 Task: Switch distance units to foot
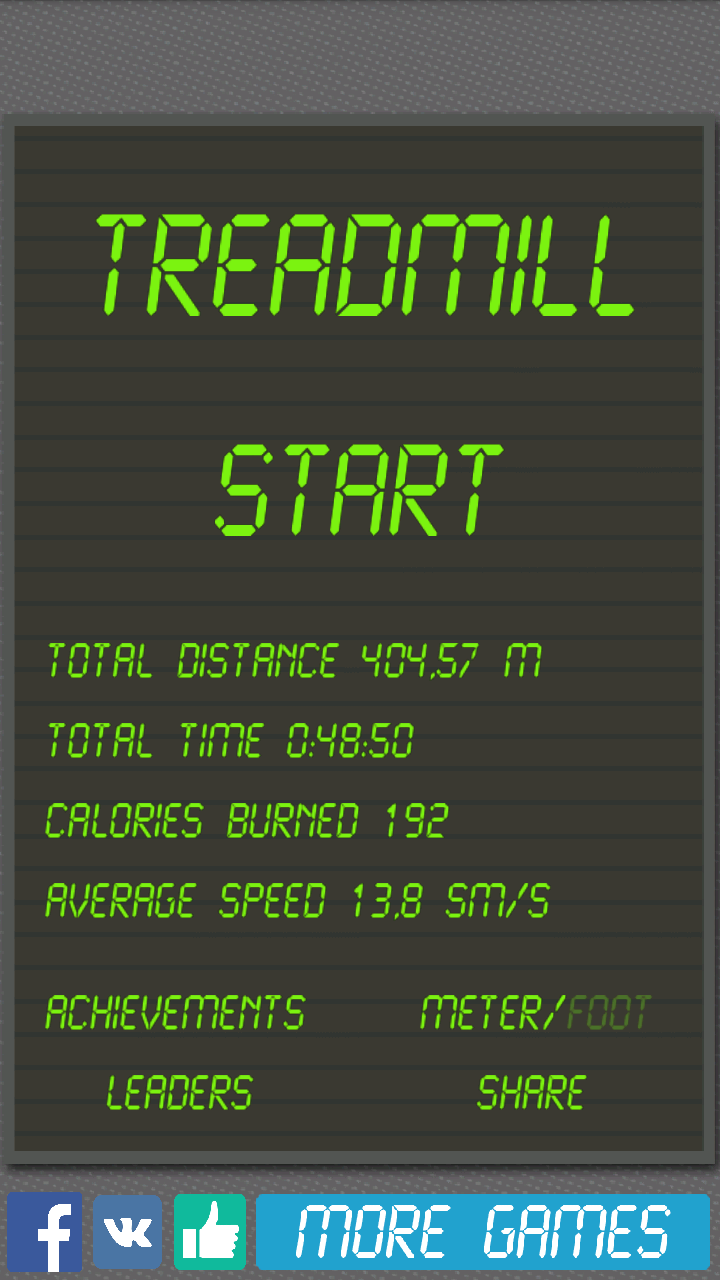pos(609,1012)
